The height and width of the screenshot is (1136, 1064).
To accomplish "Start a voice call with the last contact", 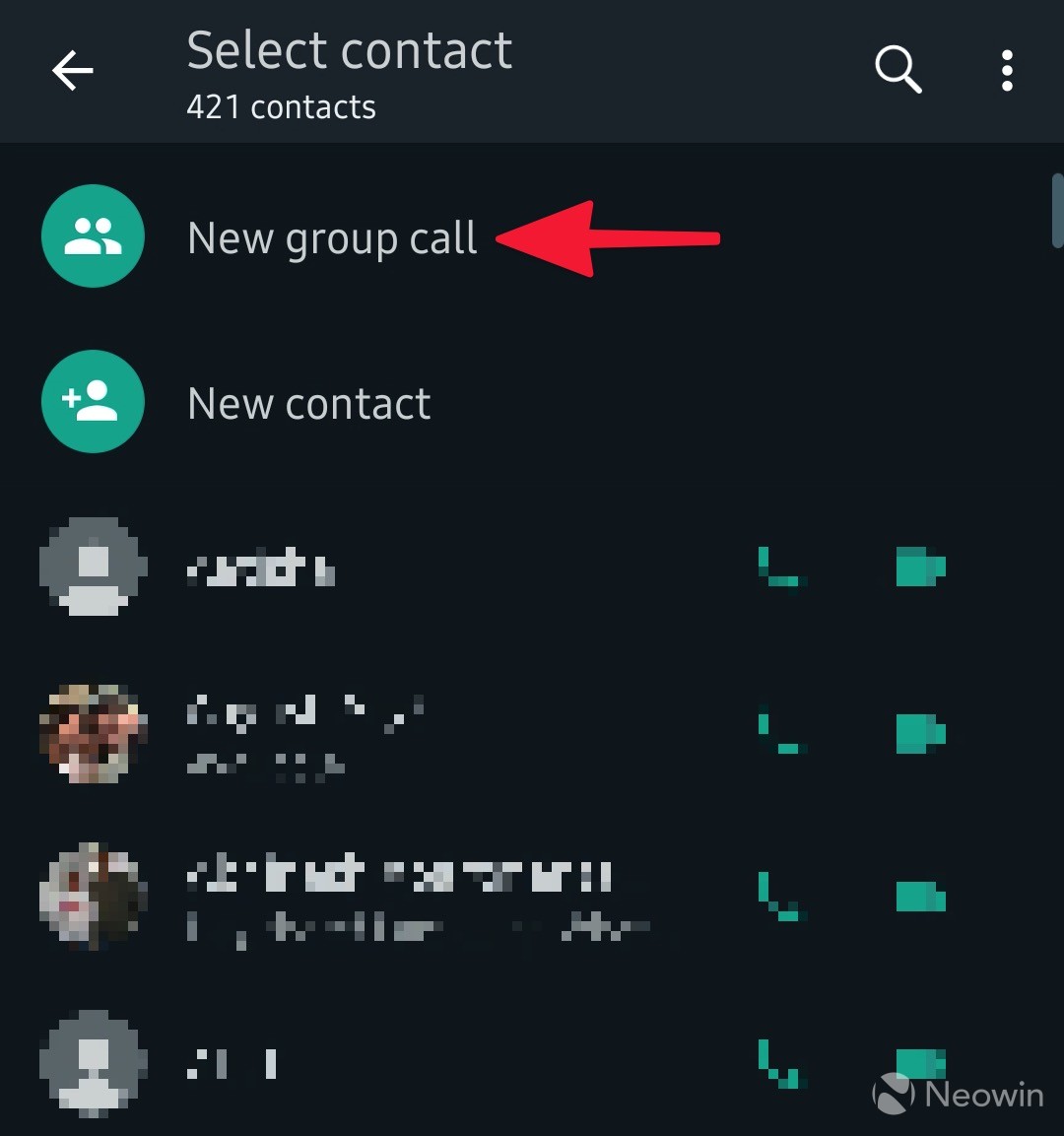I will pyautogui.click(x=781, y=1064).
